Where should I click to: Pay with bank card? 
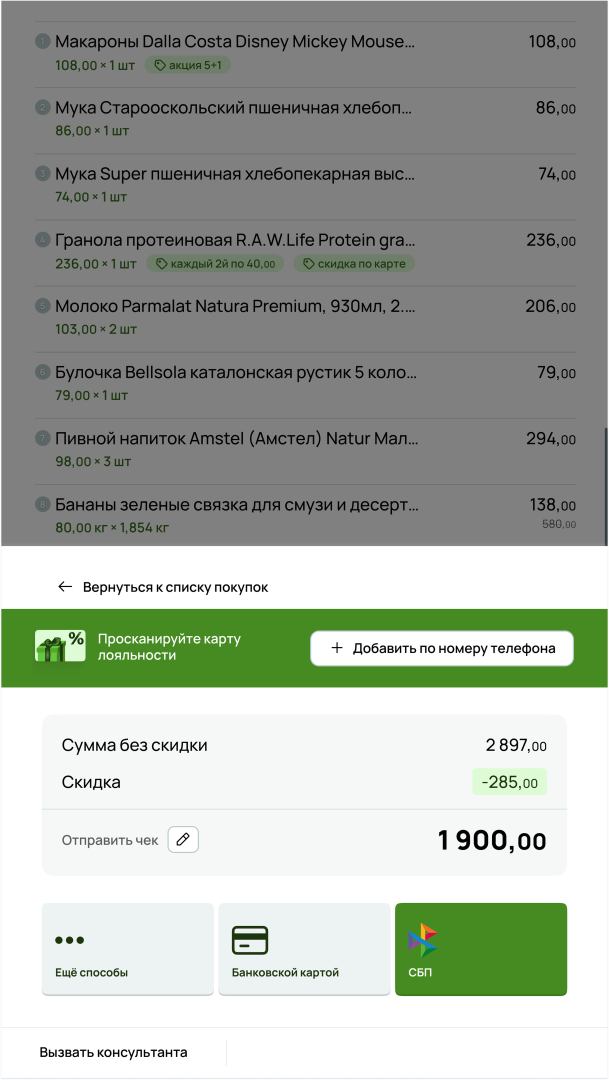click(304, 948)
